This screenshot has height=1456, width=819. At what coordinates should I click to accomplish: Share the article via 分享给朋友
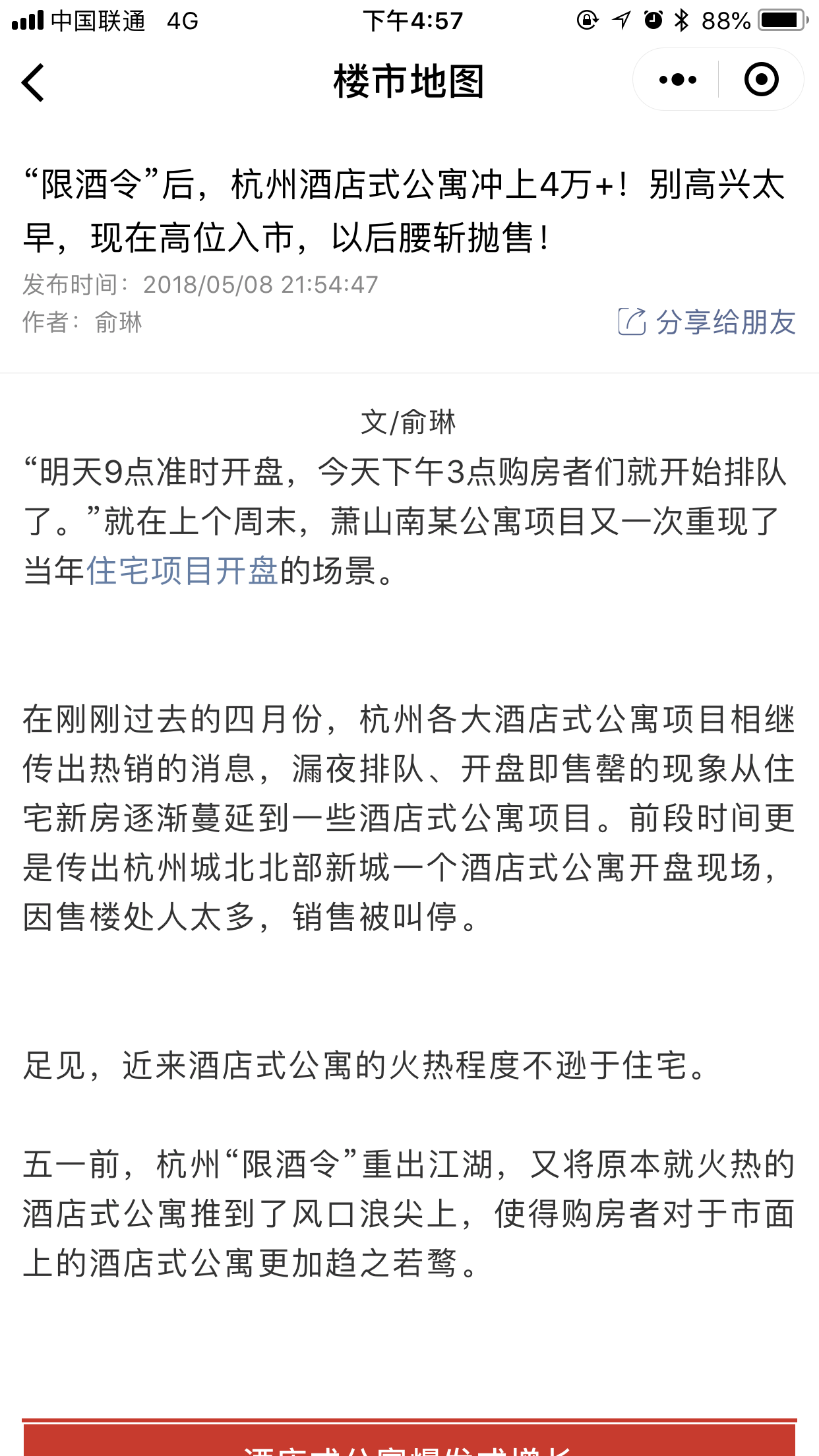[706, 322]
